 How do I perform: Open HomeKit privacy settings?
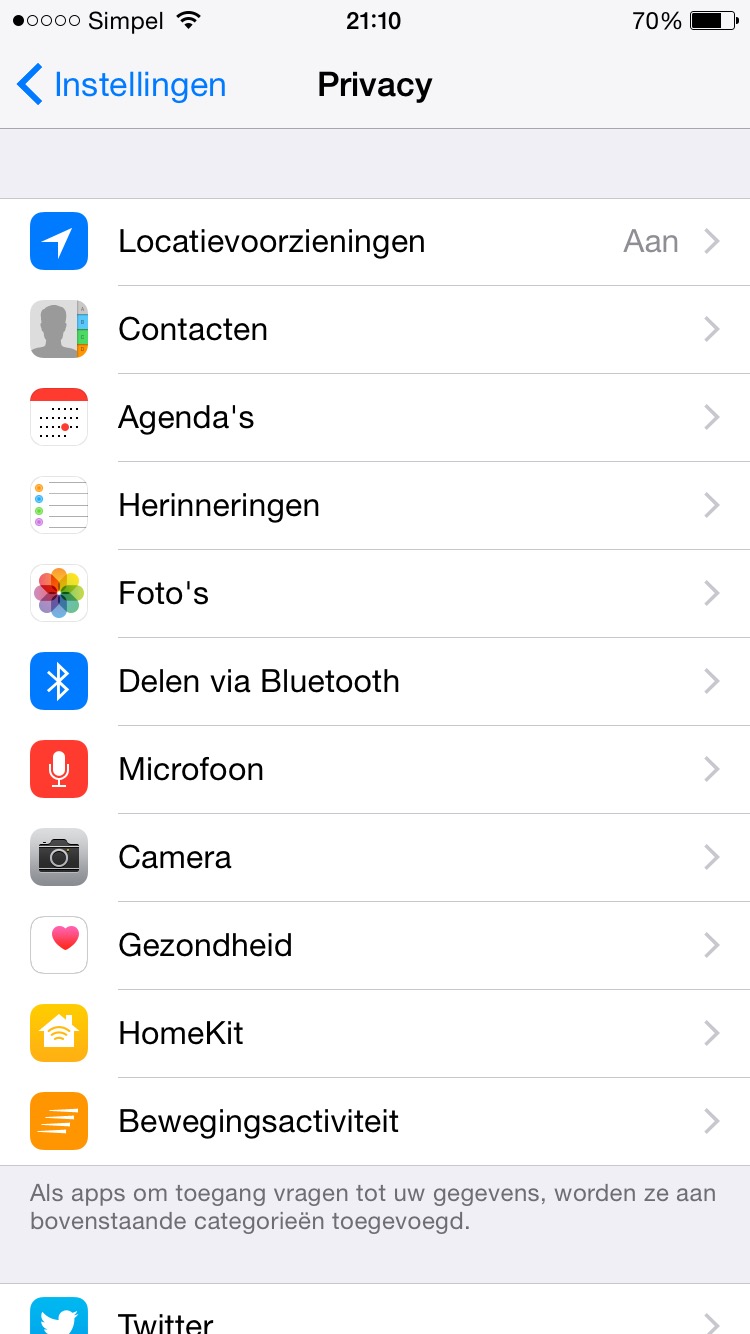375,1034
